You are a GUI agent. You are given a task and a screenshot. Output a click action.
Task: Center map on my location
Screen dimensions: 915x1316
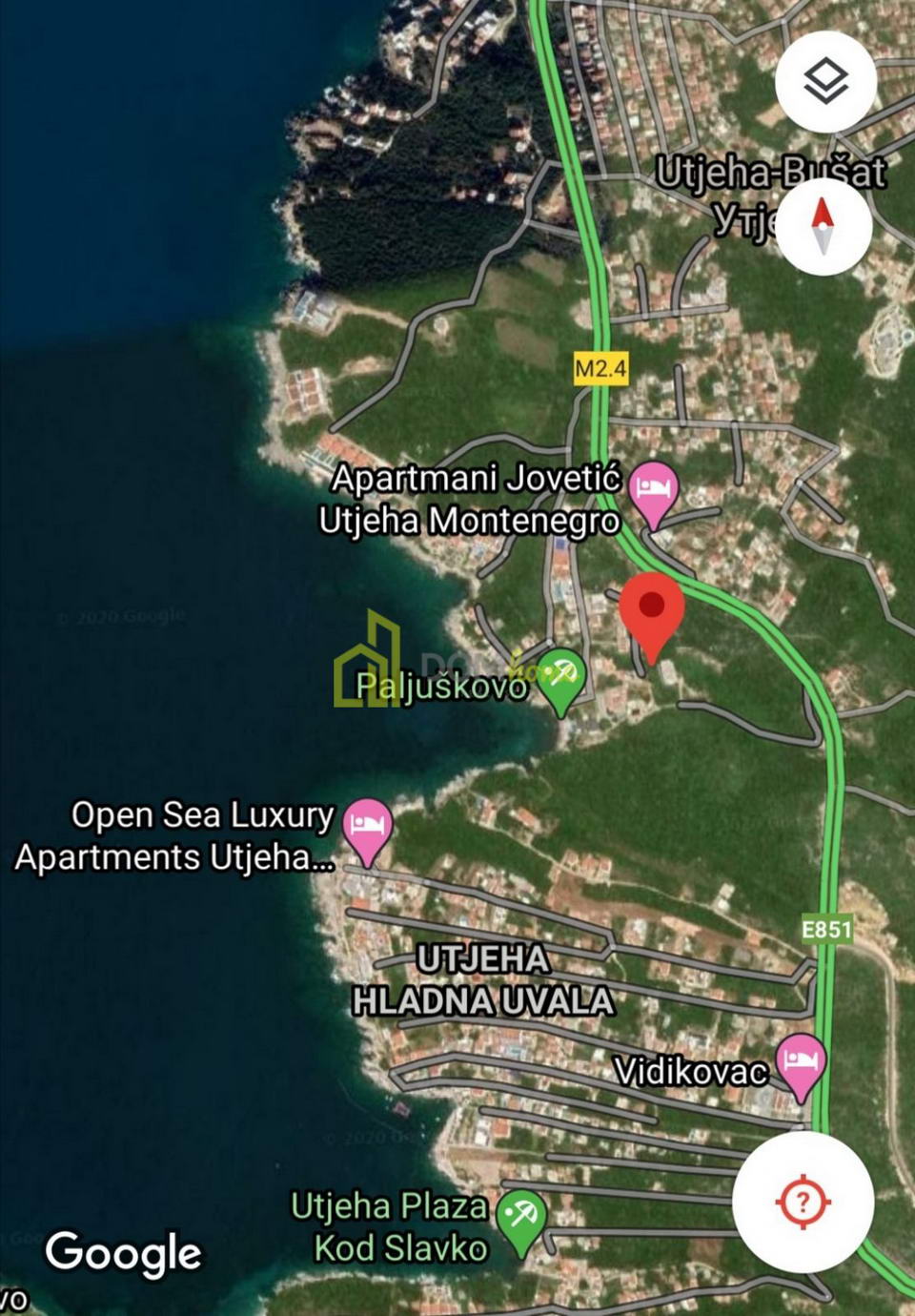point(803,1202)
